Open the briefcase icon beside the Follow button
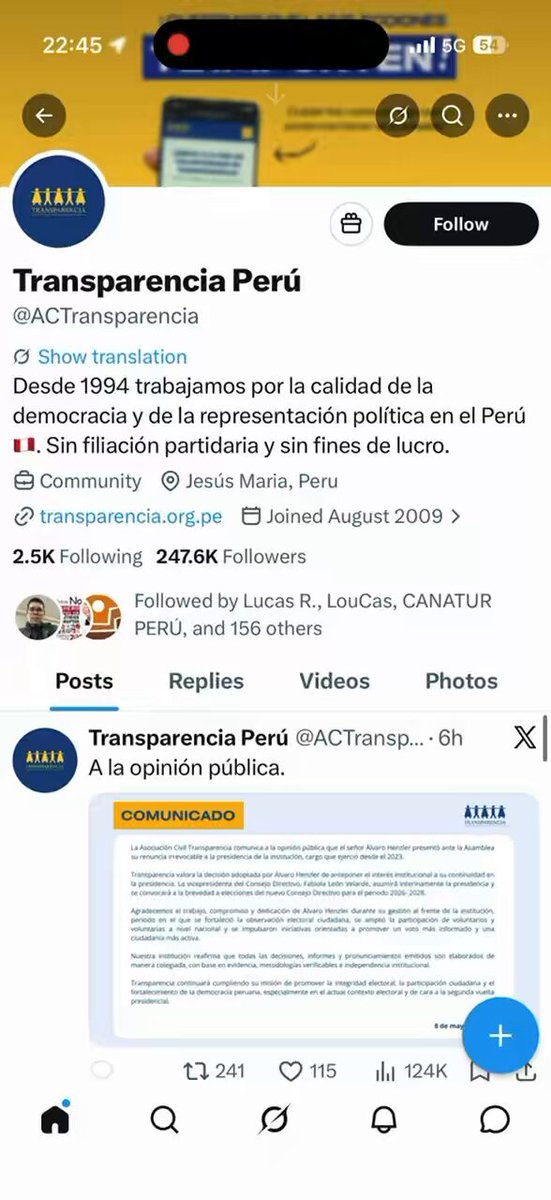551x1200 pixels. click(x=351, y=224)
